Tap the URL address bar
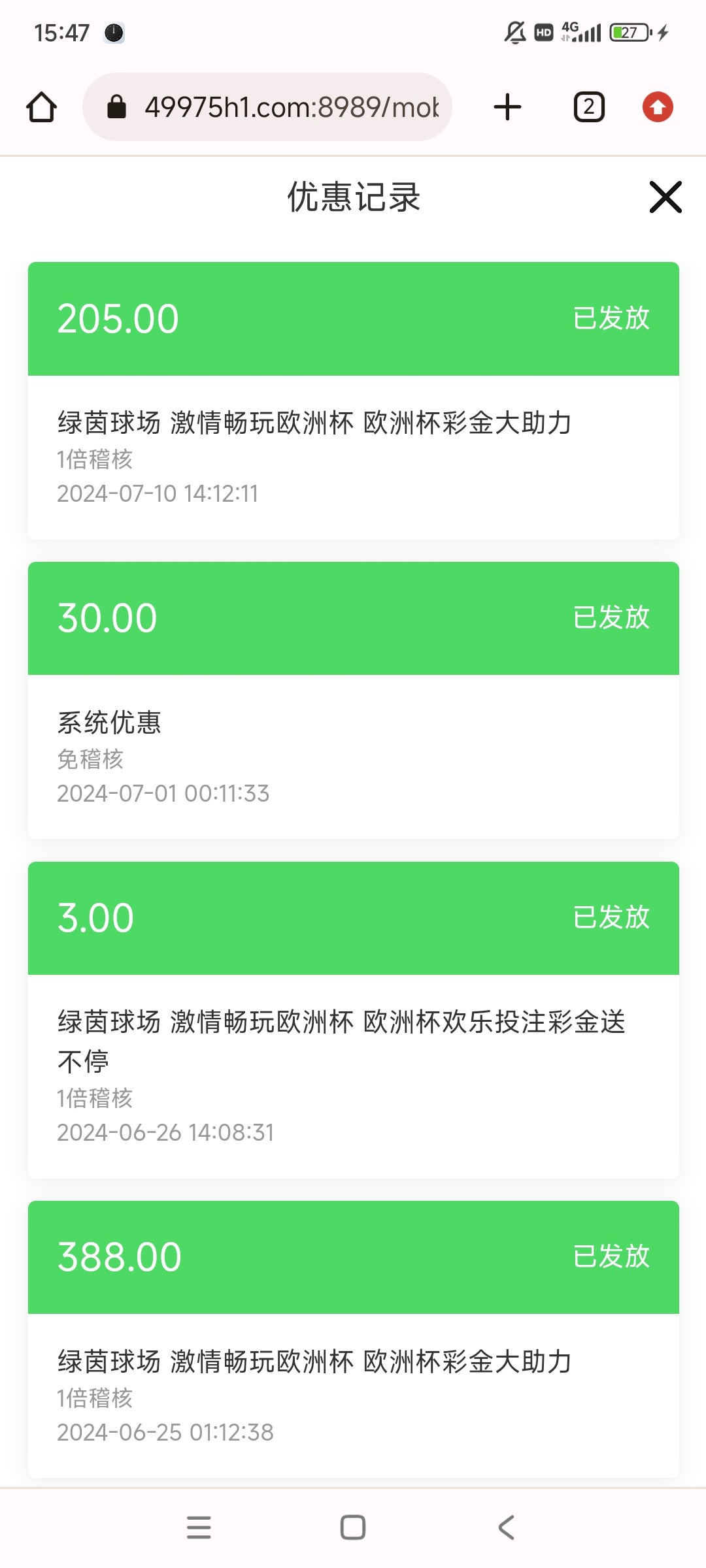706x1568 pixels. click(267, 107)
